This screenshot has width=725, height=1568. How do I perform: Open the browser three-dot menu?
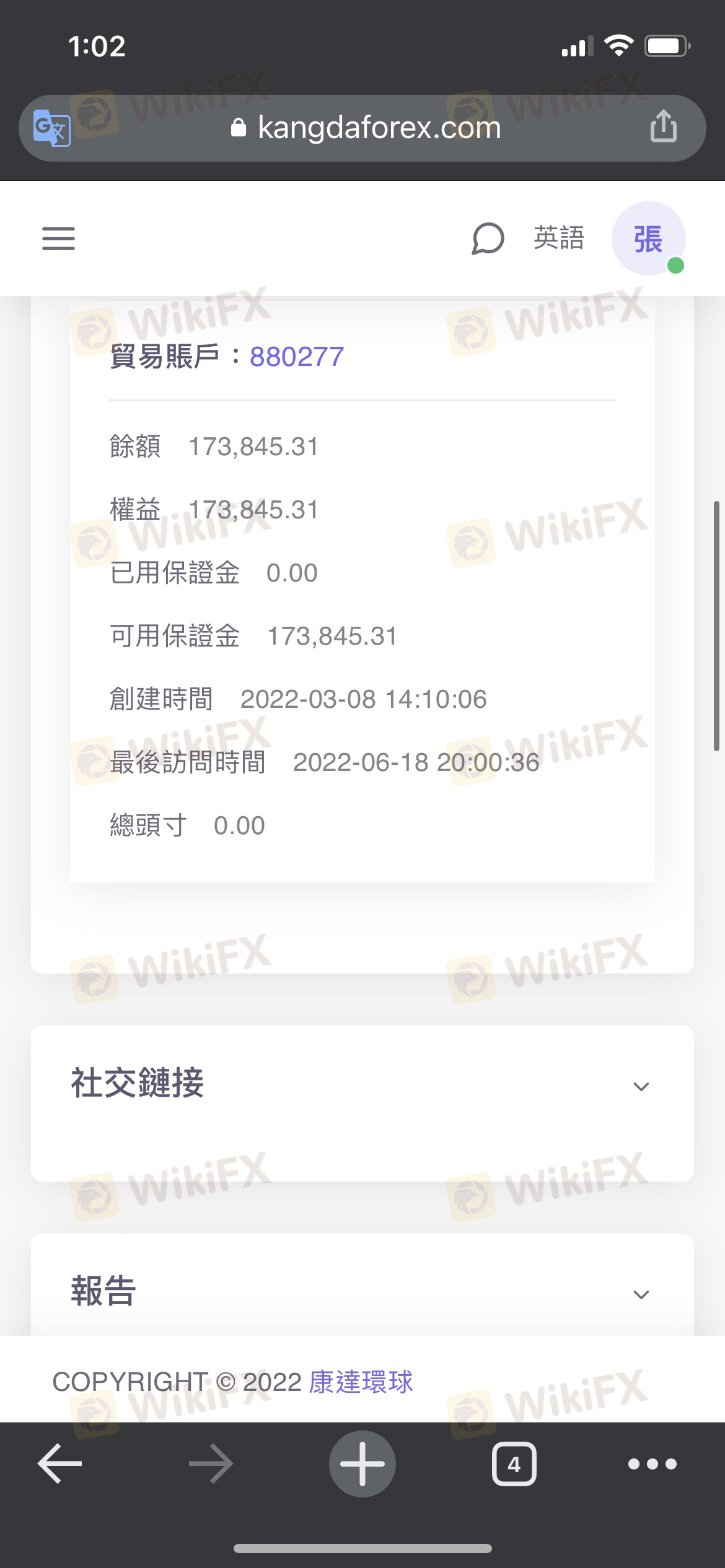[652, 1464]
